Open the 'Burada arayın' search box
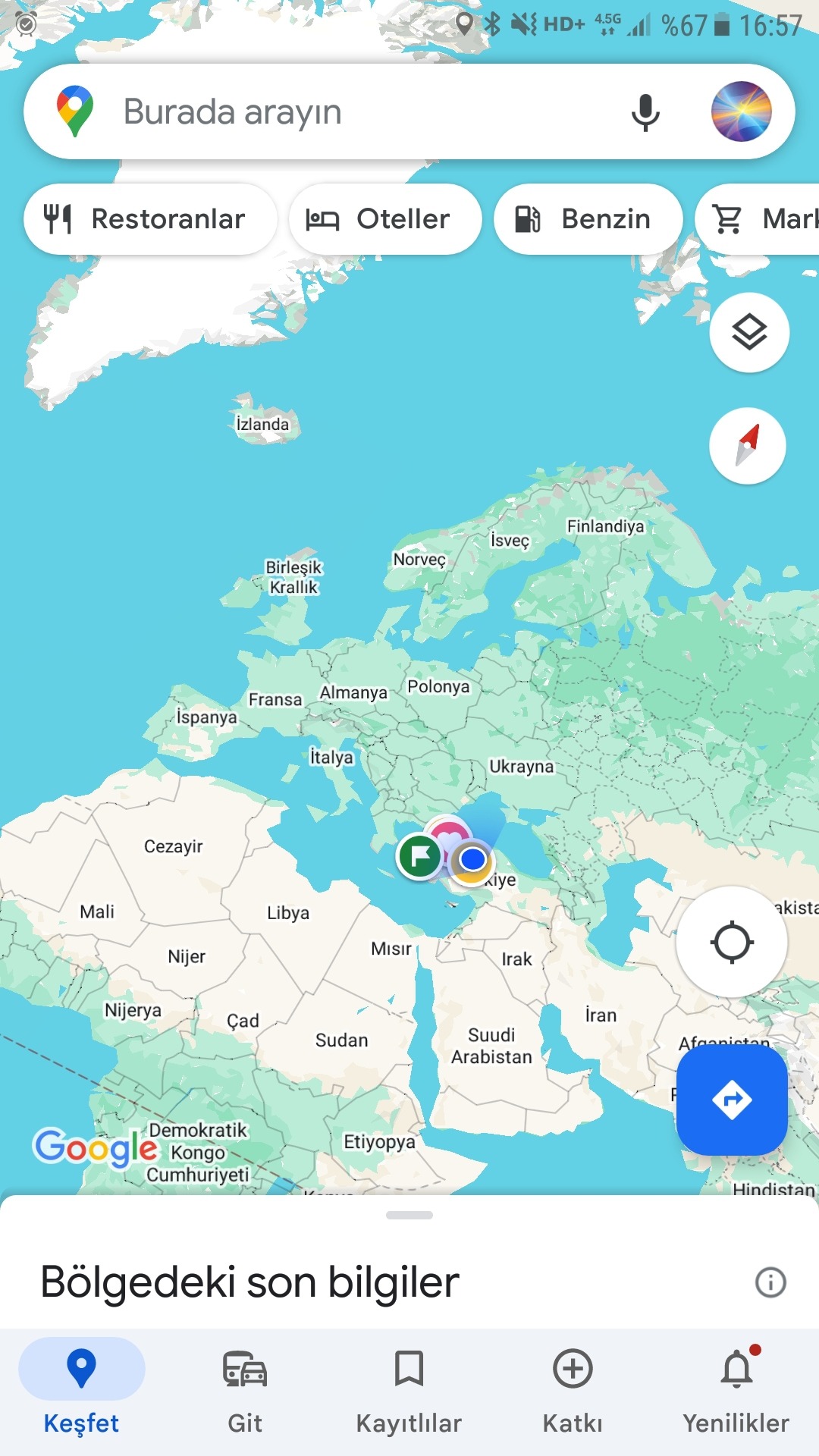 pos(341,111)
